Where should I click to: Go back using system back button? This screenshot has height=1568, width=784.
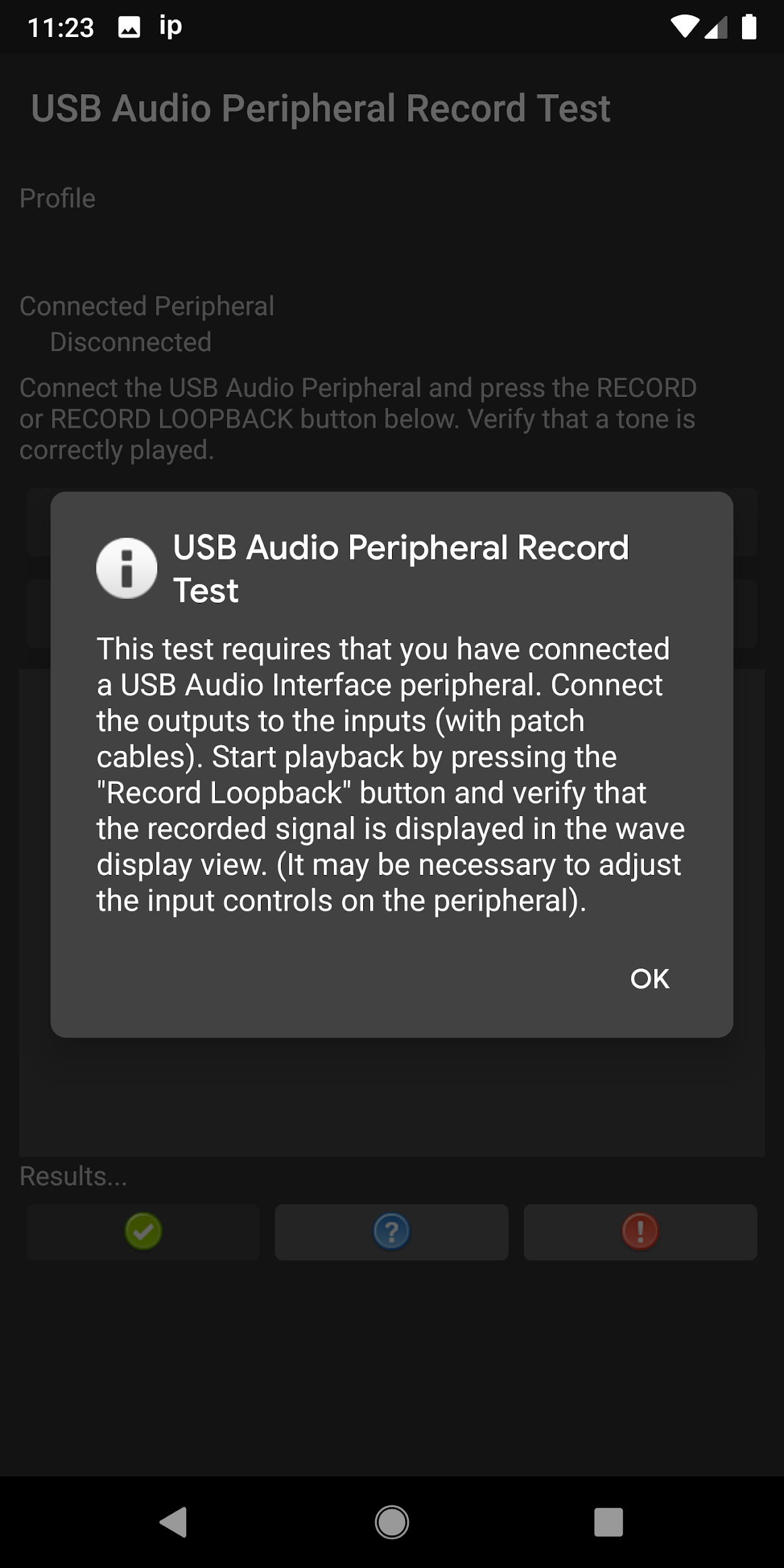(x=174, y=1522)
